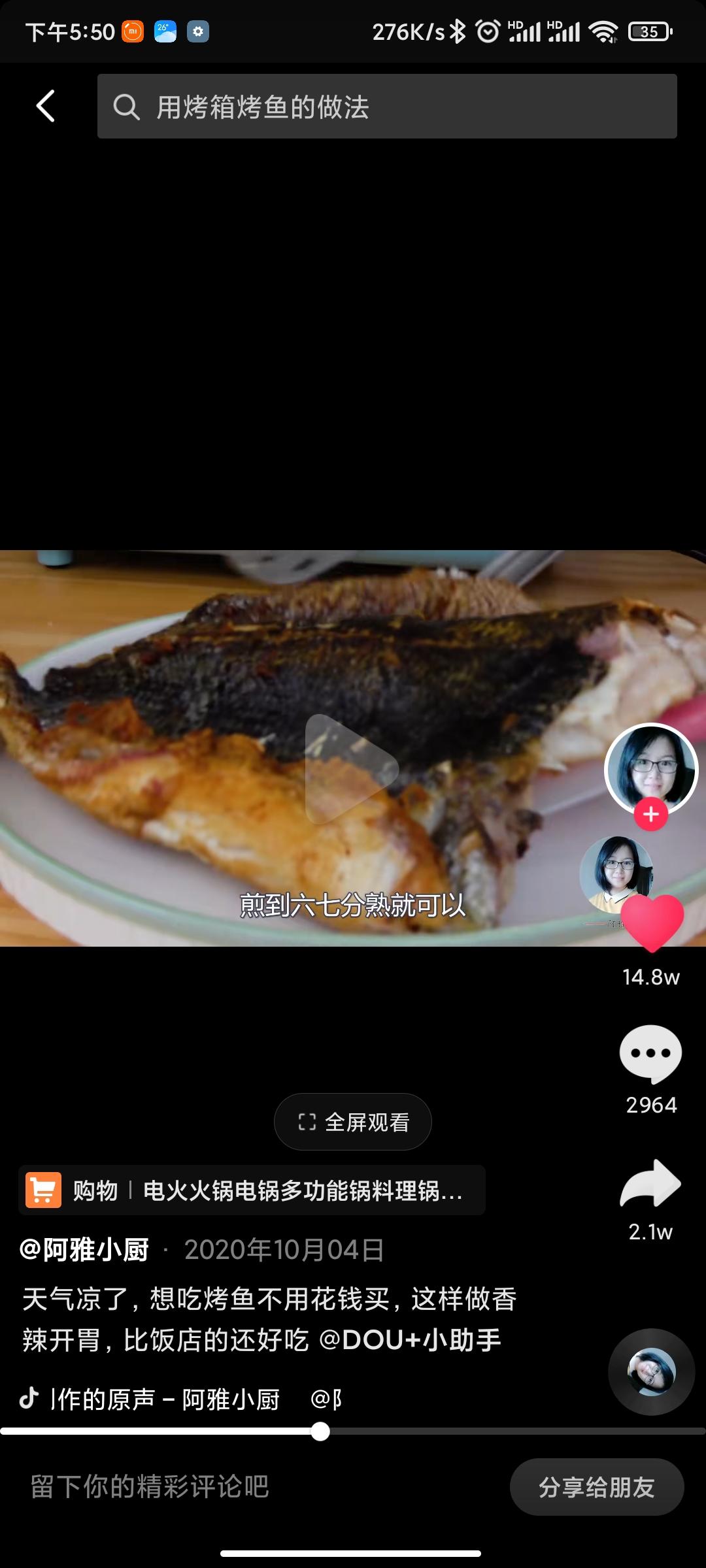
Task: Open 阿雅小厨's profile avatar
Action: coord(651,768)
